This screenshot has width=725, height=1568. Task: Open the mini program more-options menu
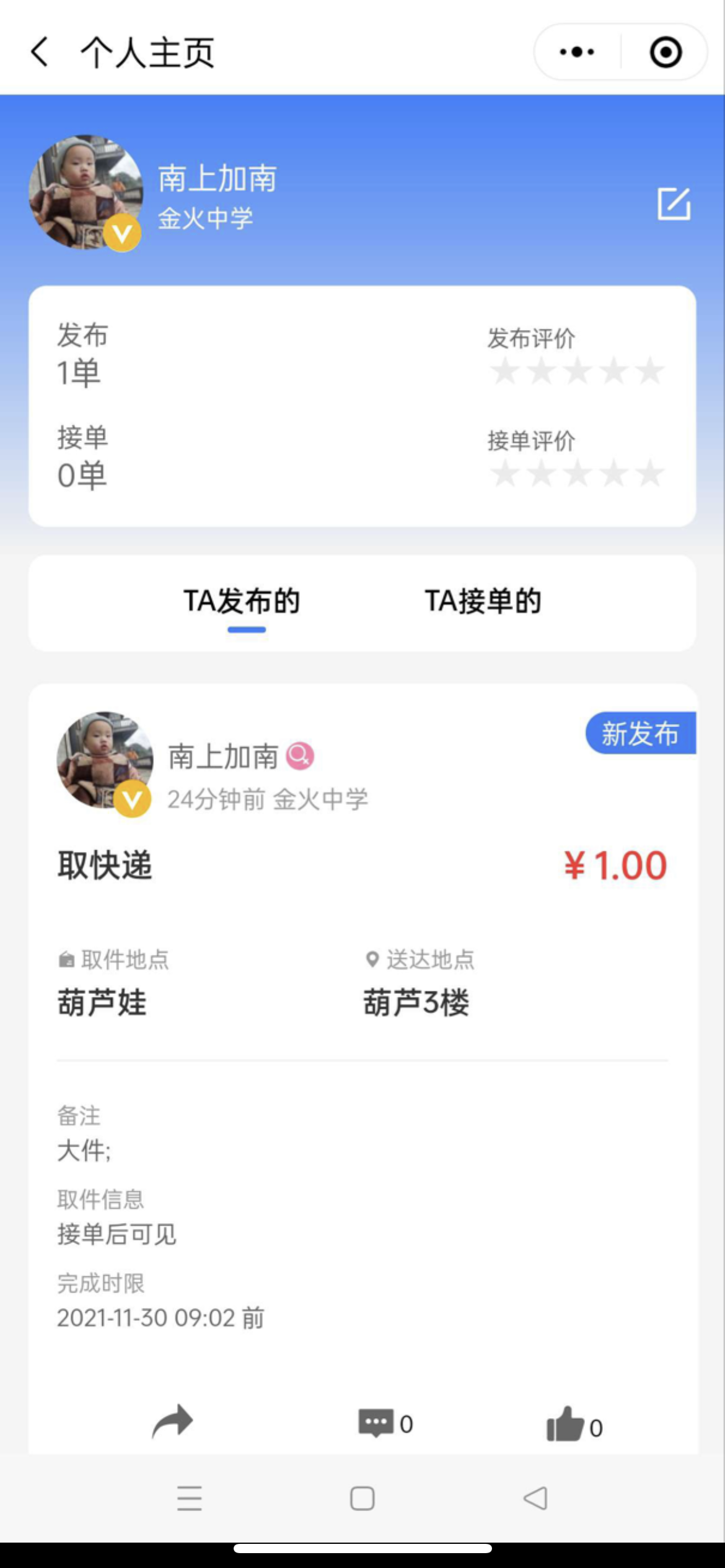coord(577,52)
